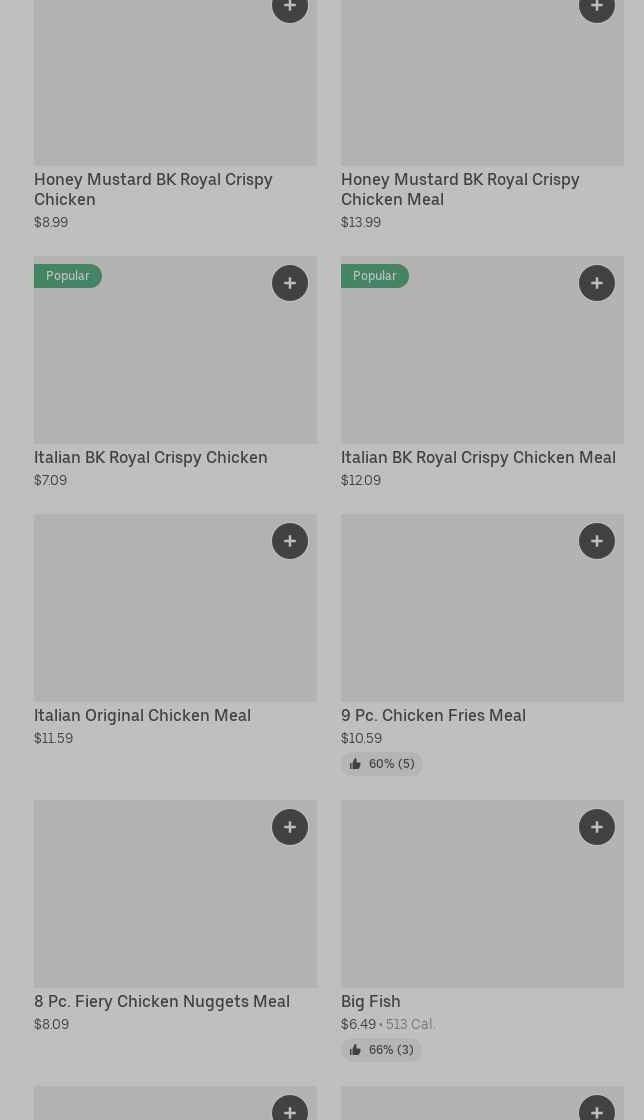
Task: Add Italian BK Royal Crispy Chicken to cart
Action: coord(290,284)
